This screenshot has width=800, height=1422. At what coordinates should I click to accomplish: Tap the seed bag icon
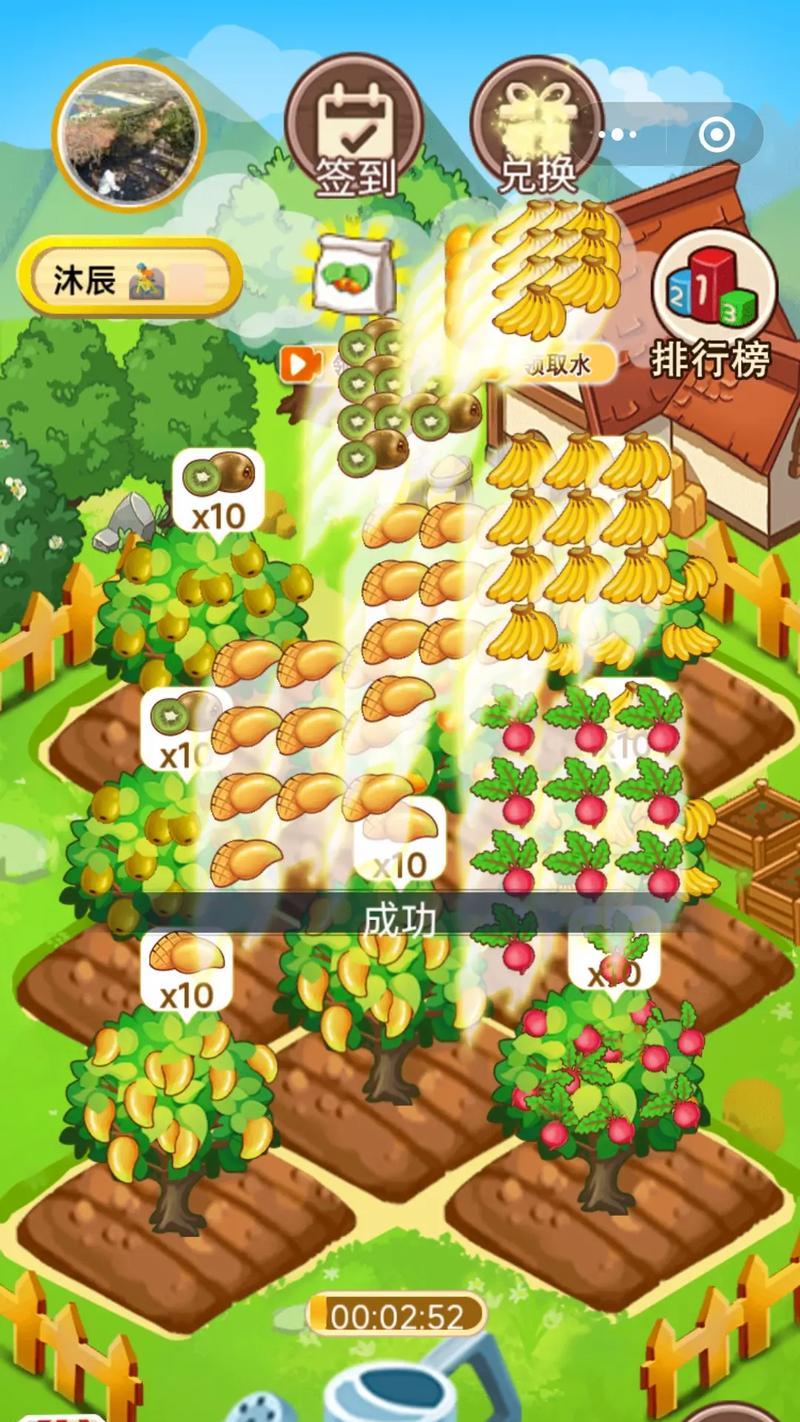pos(352,275)
